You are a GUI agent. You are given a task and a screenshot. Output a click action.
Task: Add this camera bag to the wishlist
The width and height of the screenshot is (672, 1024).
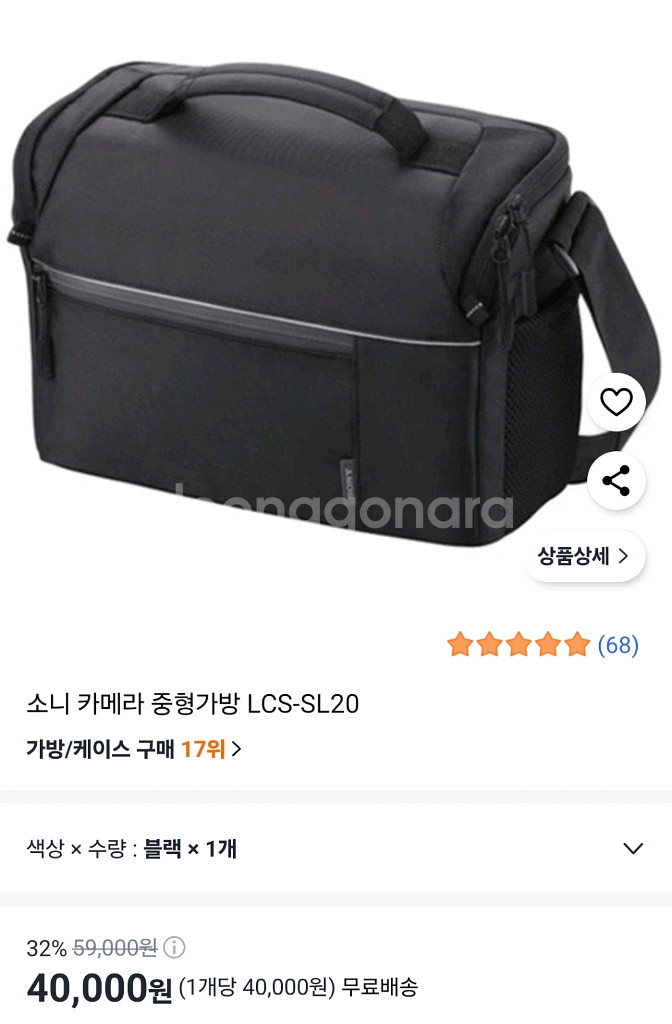pos(616,402)
